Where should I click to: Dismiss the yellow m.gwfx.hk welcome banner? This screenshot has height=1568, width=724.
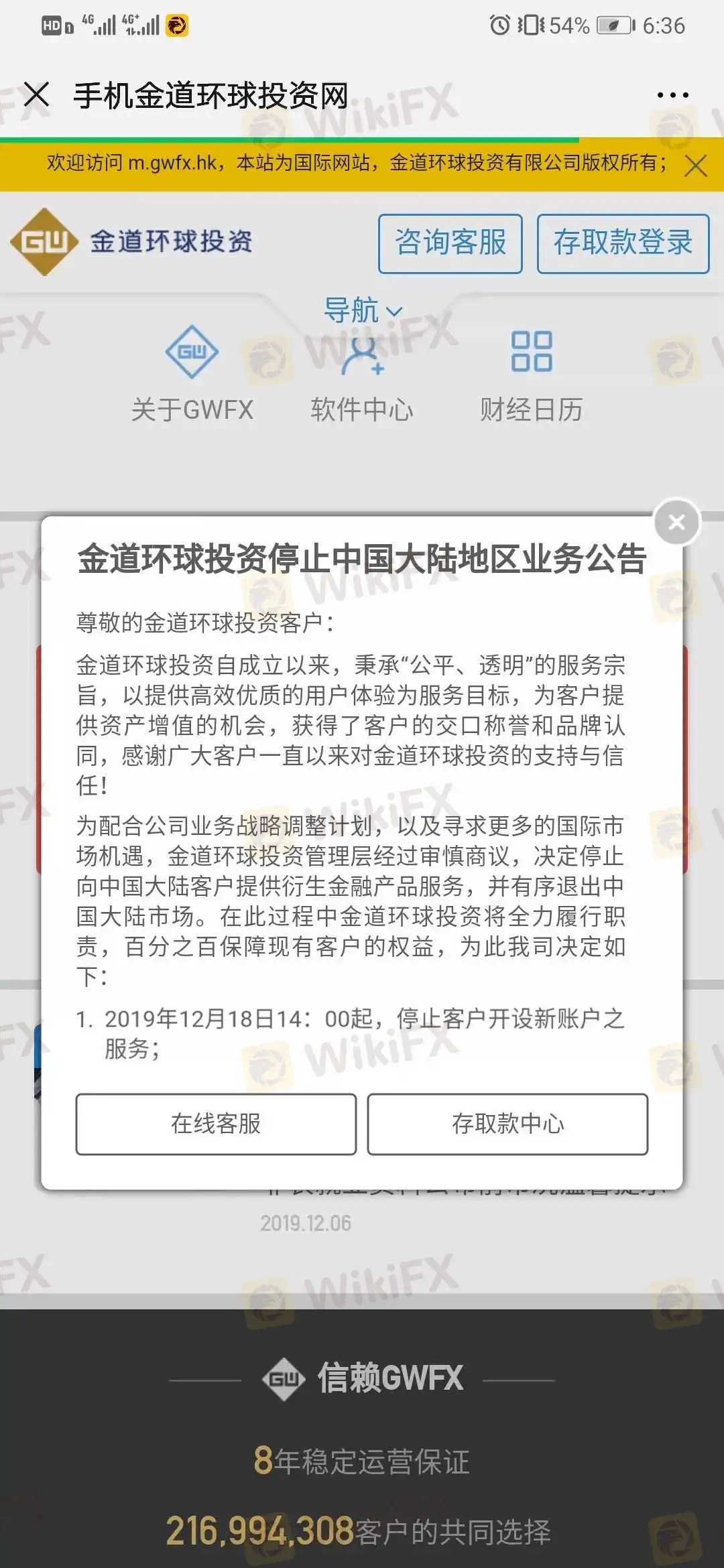point(696,166)
